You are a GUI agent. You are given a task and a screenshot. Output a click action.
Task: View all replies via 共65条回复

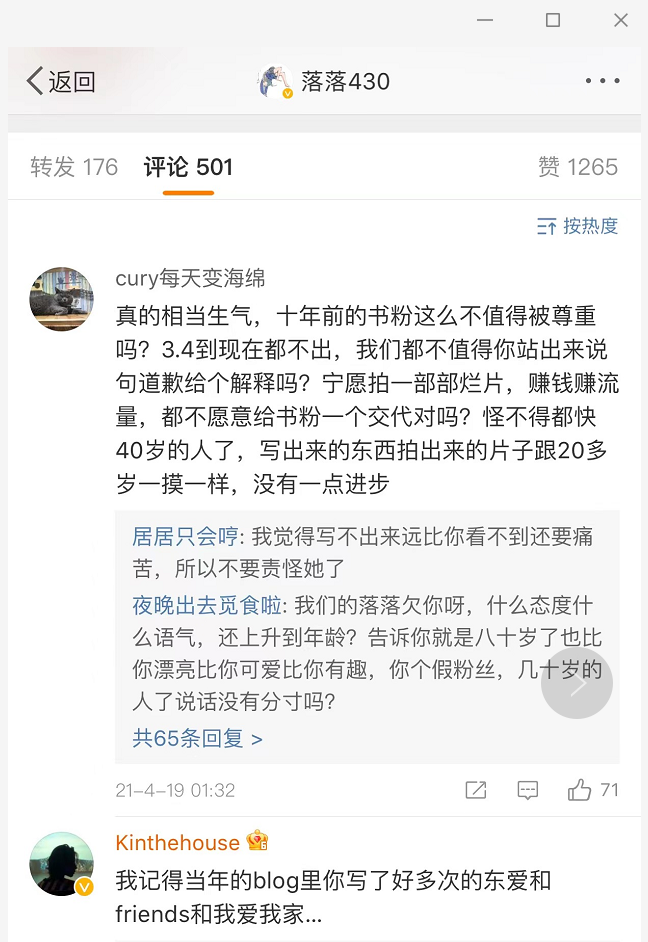click(x=197, y=739)
